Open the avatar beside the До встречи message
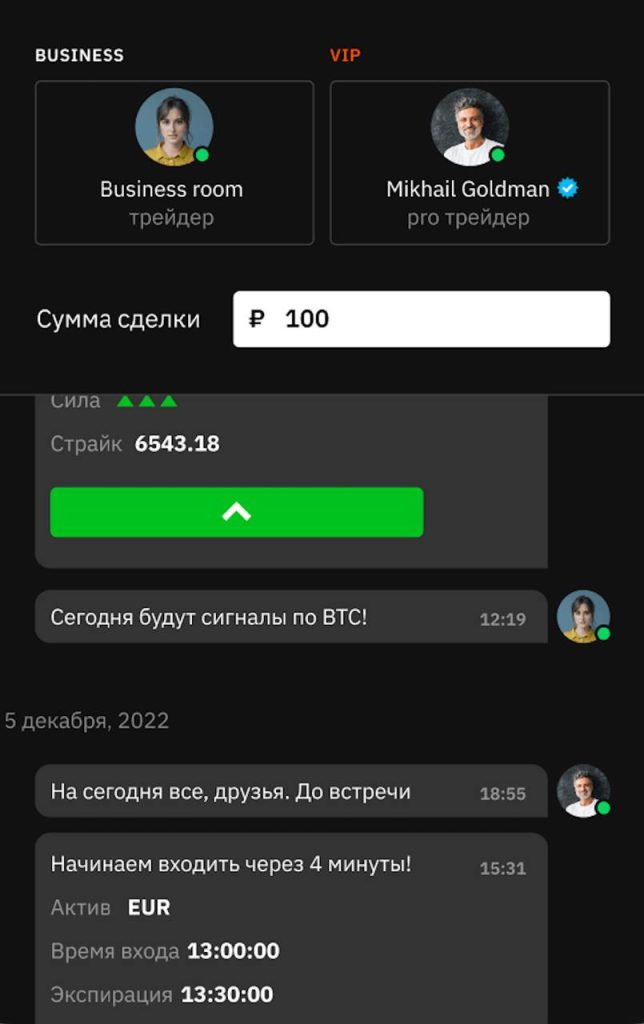Image resolution: width=644 pixels, height=1024 pixels. click(583, 791)
